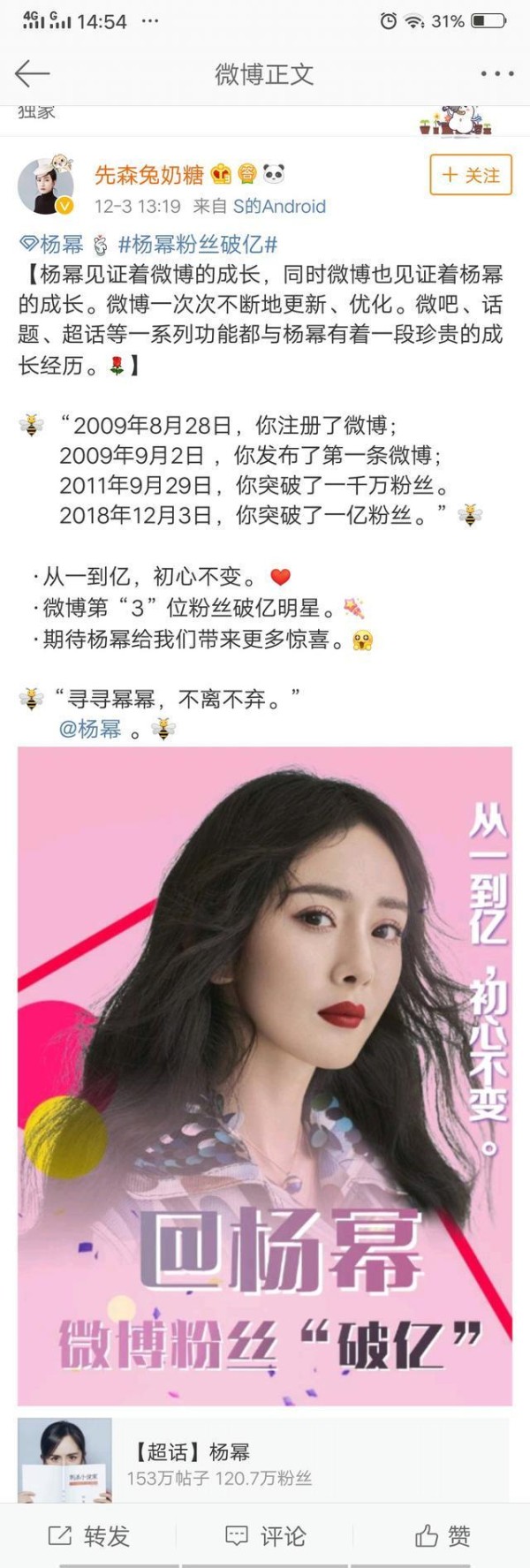Repost with the 转发 button
The width and height of the screenshot is (530, 1568).
(x=88, y=1535)
